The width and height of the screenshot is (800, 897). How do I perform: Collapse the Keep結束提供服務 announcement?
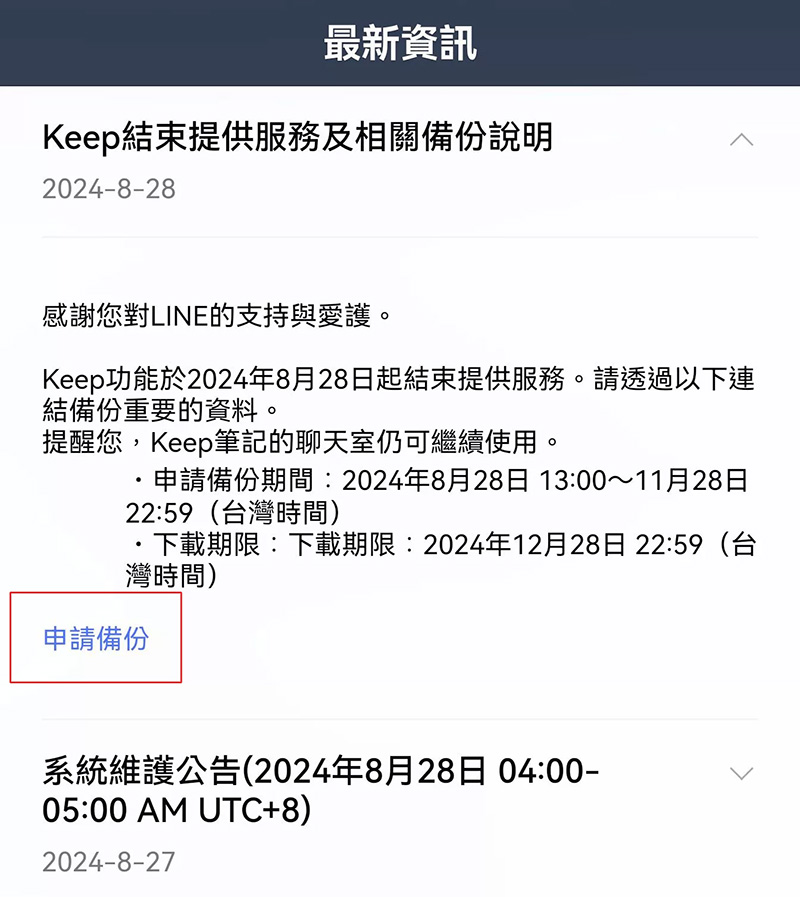tap(741, 140)
